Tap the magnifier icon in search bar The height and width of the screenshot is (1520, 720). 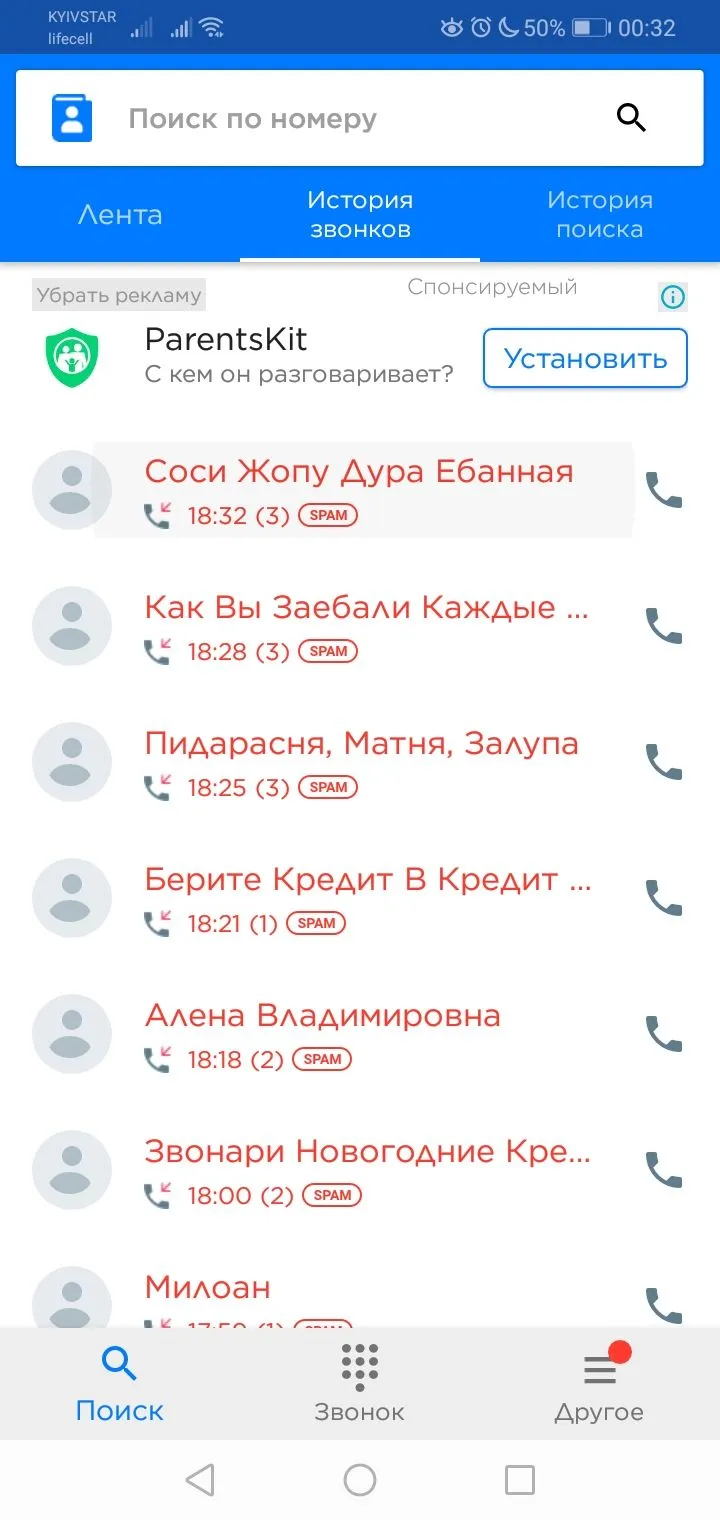pos(631,118)
